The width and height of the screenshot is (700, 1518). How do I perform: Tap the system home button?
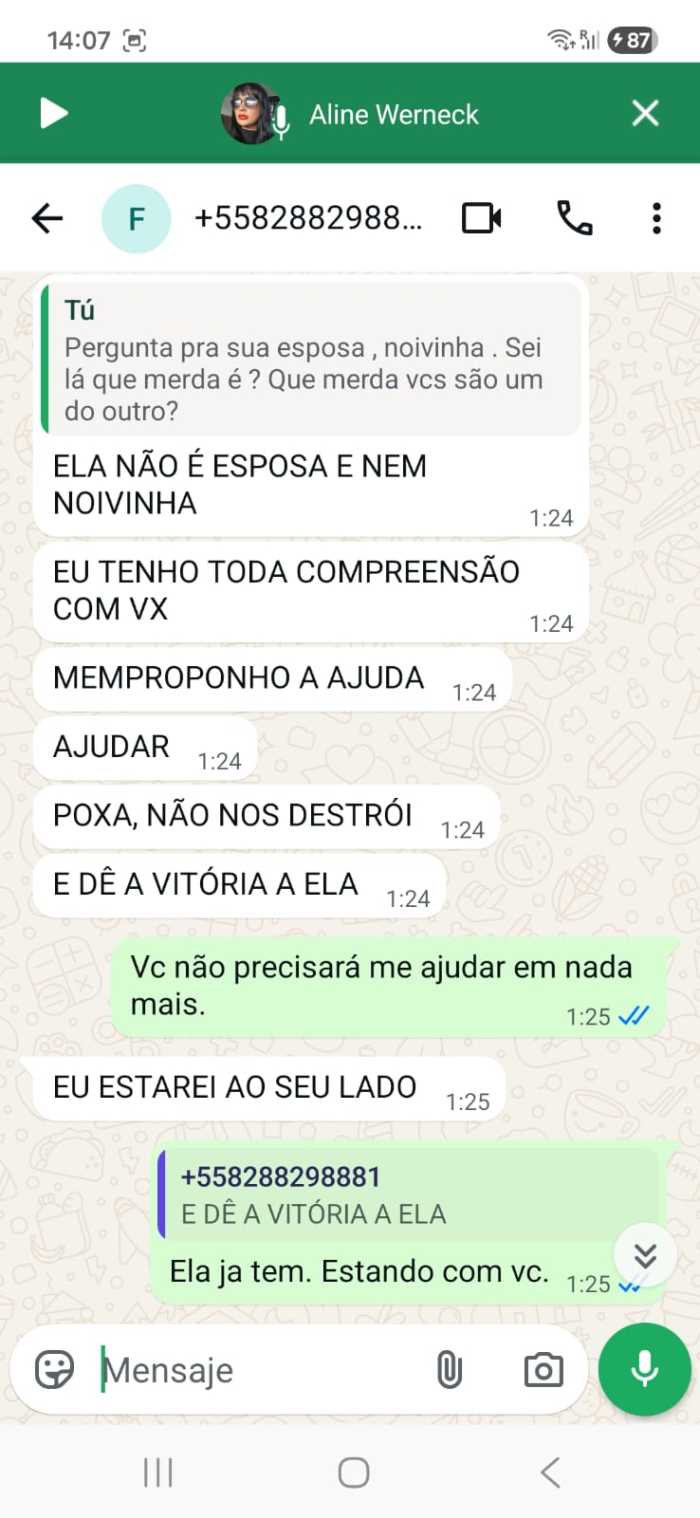click(x=353, y=1472)
